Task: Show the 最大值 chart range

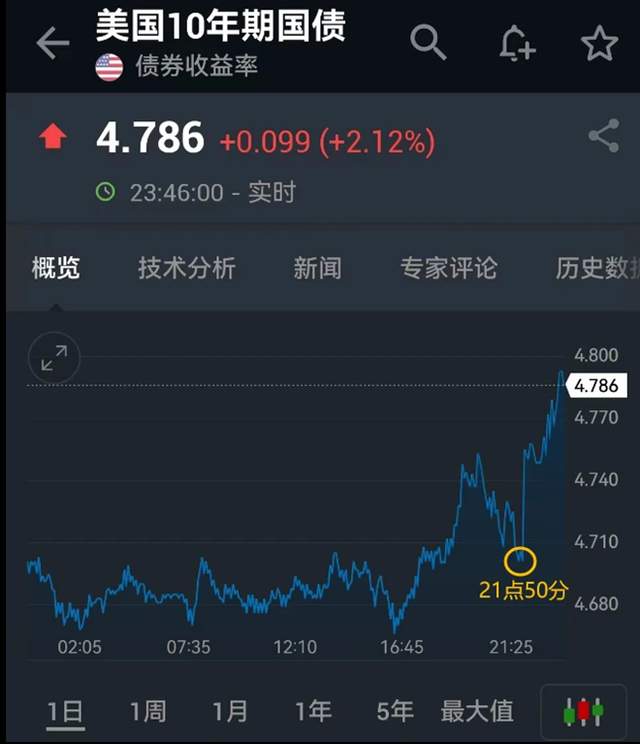Action: 477,711
